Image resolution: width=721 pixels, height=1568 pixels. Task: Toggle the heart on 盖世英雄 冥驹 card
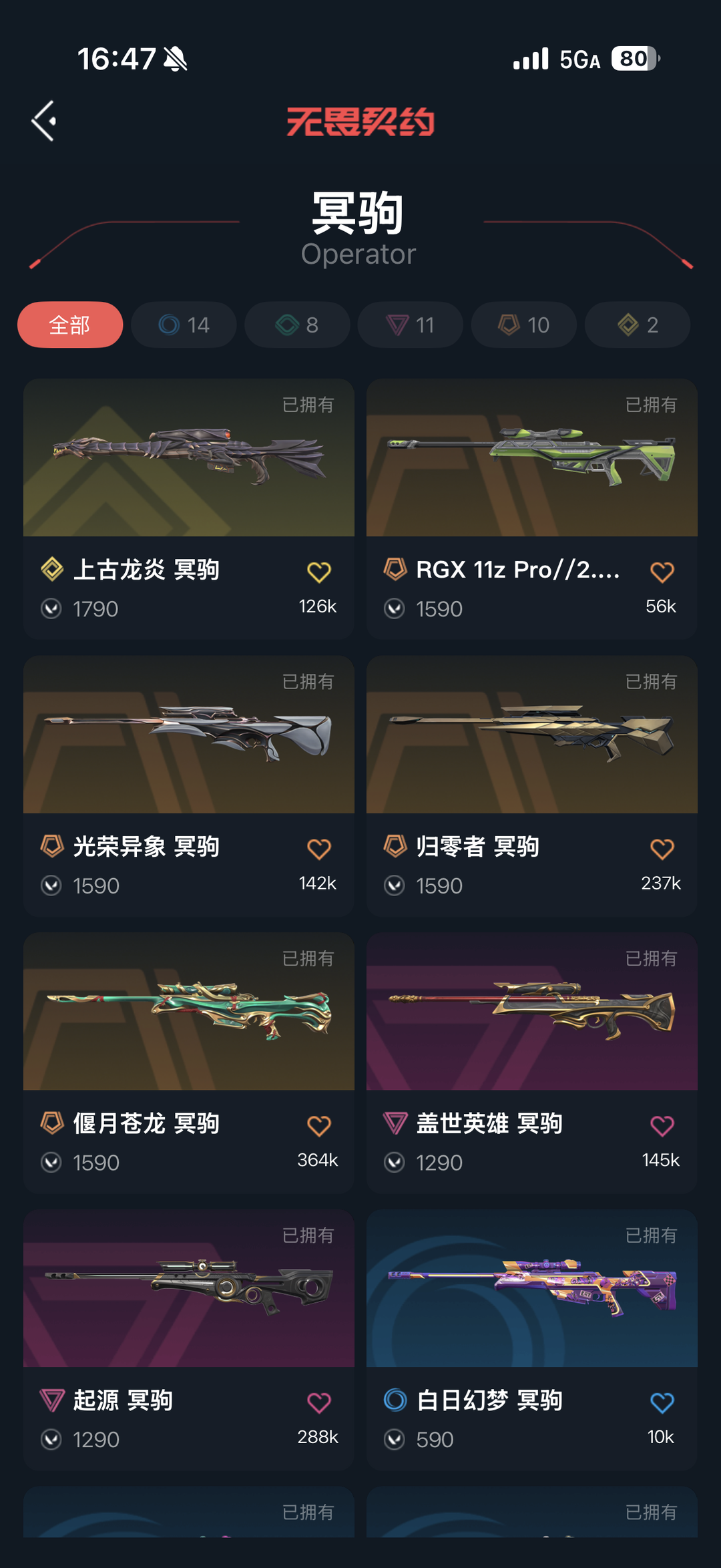tap(662, 1126)
